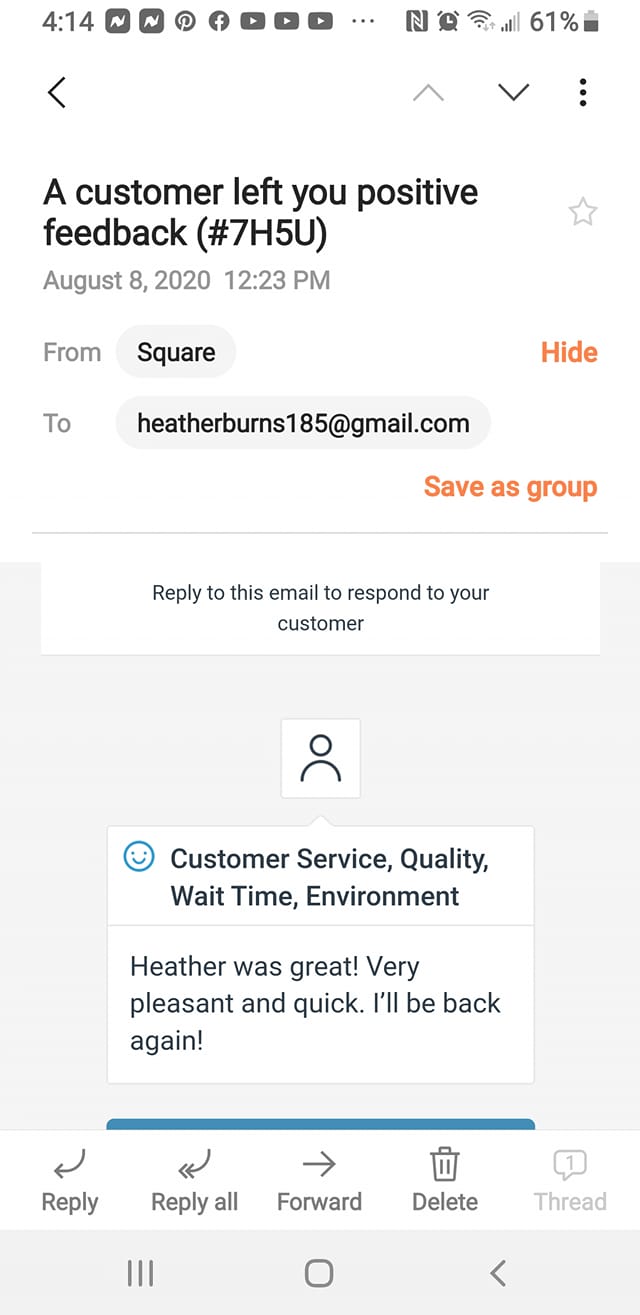Delete this email
Screen dimensions: 640x1315
coord(445,1180)
